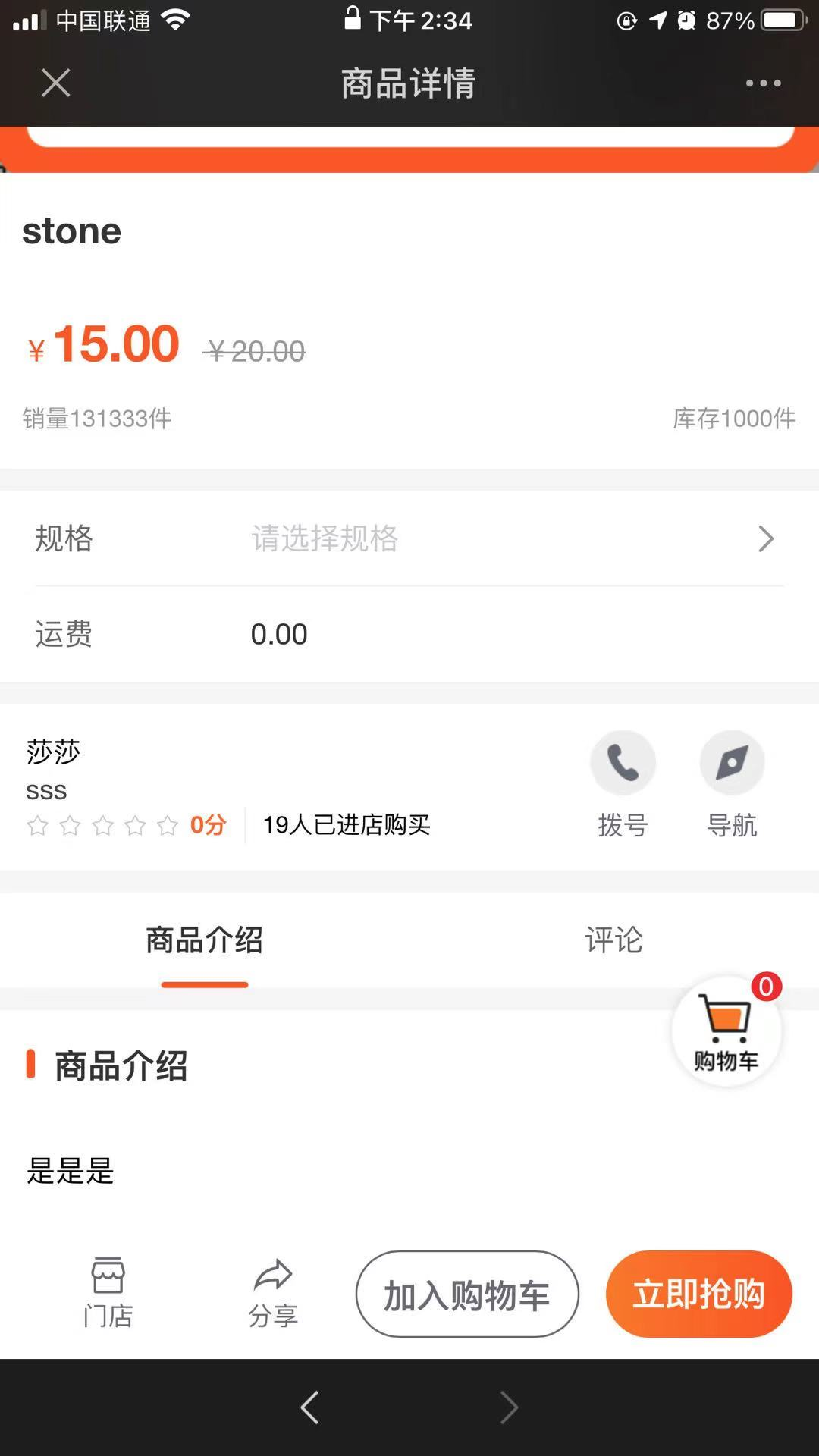Tap the browser forward arrow
The width and height of the screenshot is (819, 1456).
[510, 1407]
